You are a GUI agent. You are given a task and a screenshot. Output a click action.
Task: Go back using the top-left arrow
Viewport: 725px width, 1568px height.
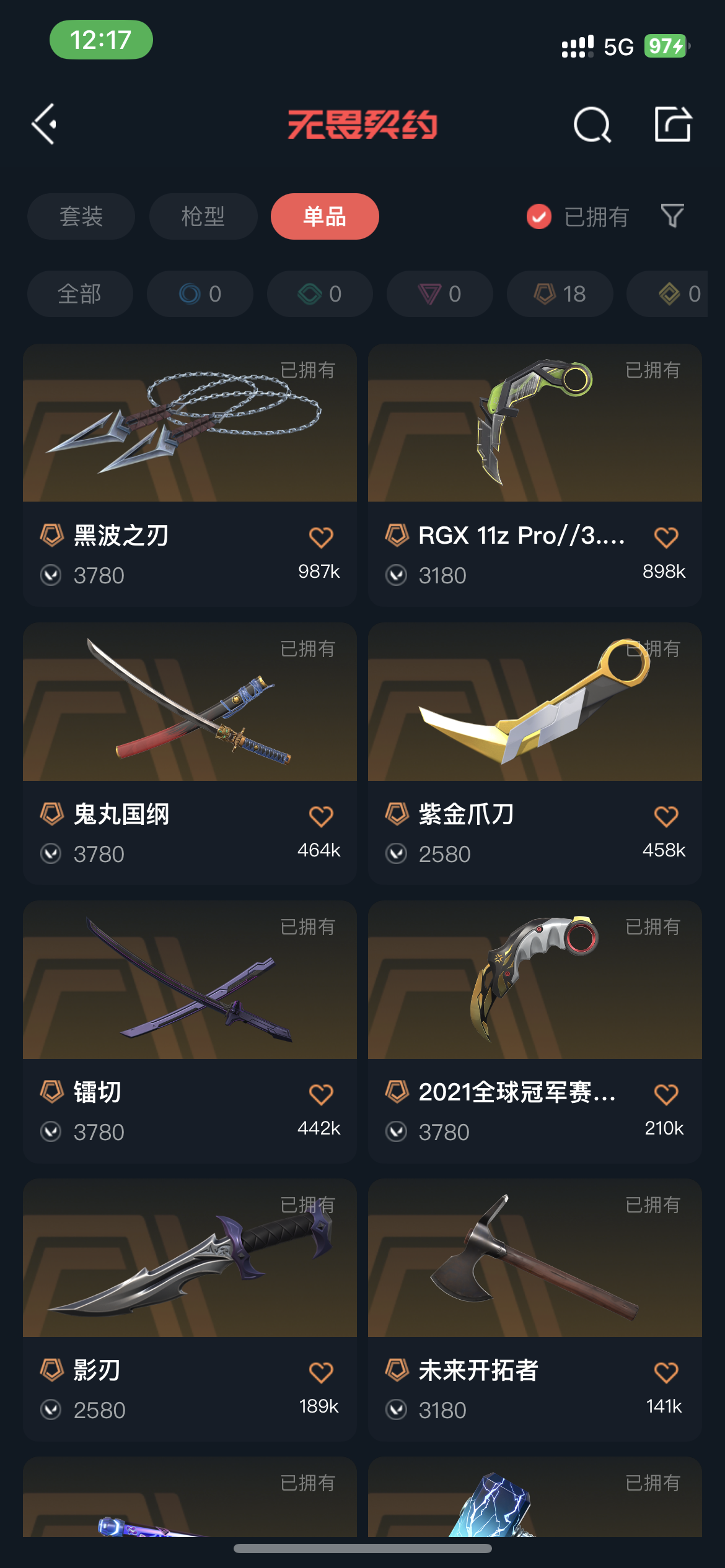pyautogui.click(x=45, y=124)
